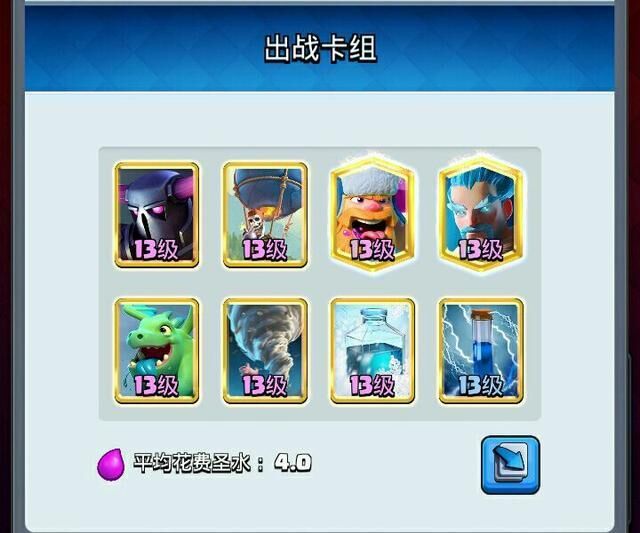Image resolution: width=640 pixels, height=533 pixels.
Task: View the Ice Wizard card
Action: click(x=481, y=213)
